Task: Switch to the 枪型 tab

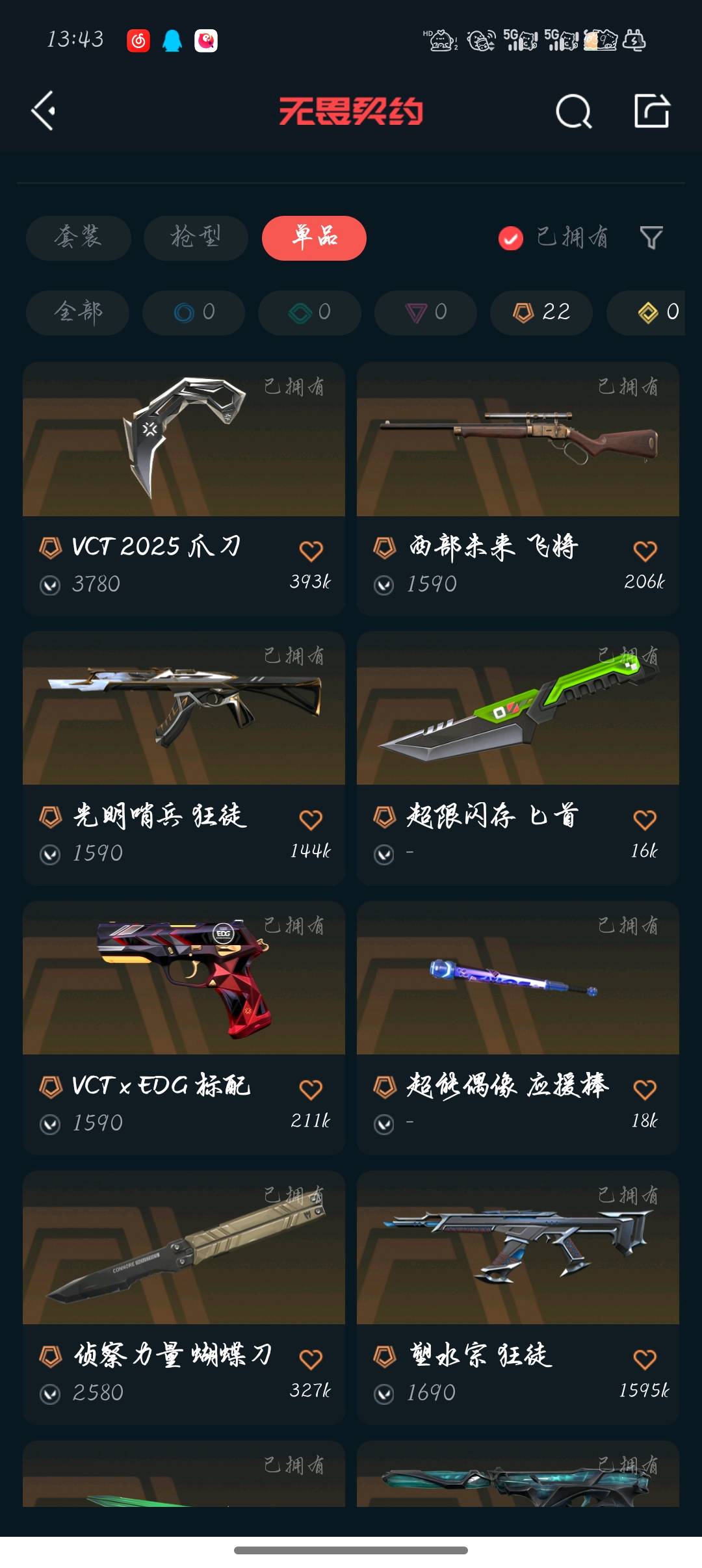Action: [196, 237]
